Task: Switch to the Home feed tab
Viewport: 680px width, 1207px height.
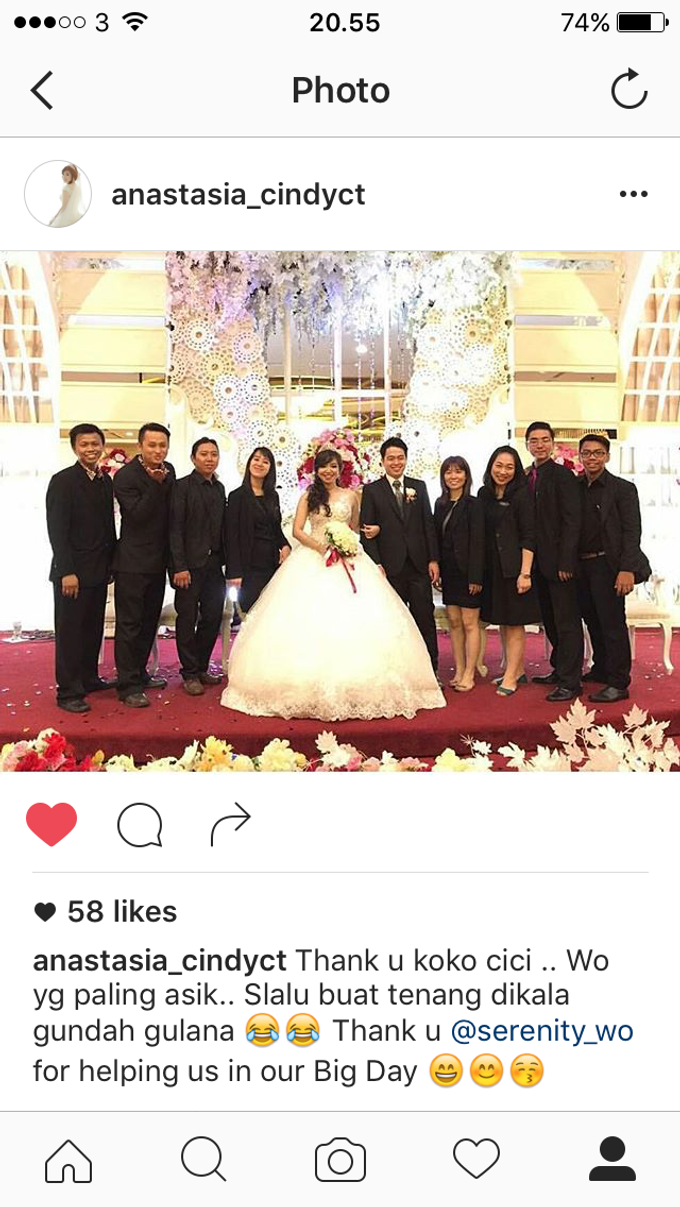Action: [x=69, y=1160]
